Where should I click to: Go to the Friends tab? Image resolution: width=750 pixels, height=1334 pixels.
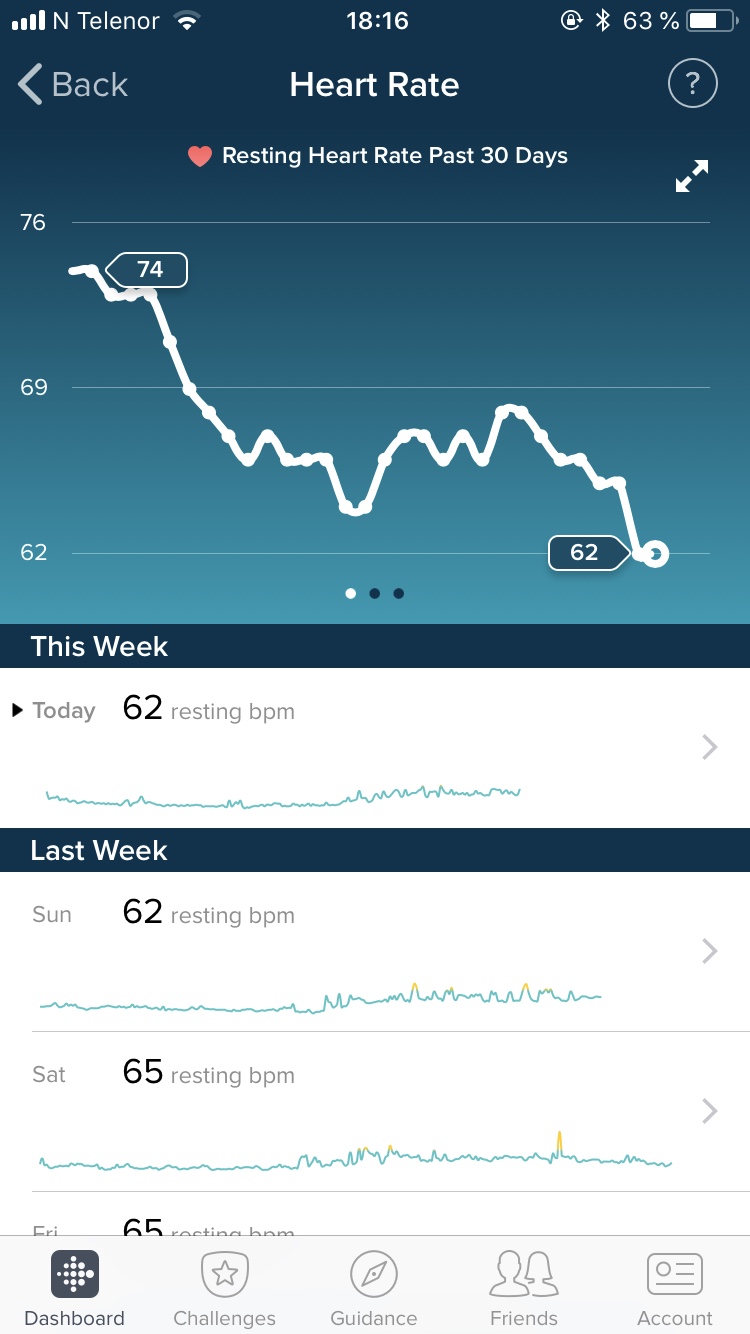[524, 1288]
